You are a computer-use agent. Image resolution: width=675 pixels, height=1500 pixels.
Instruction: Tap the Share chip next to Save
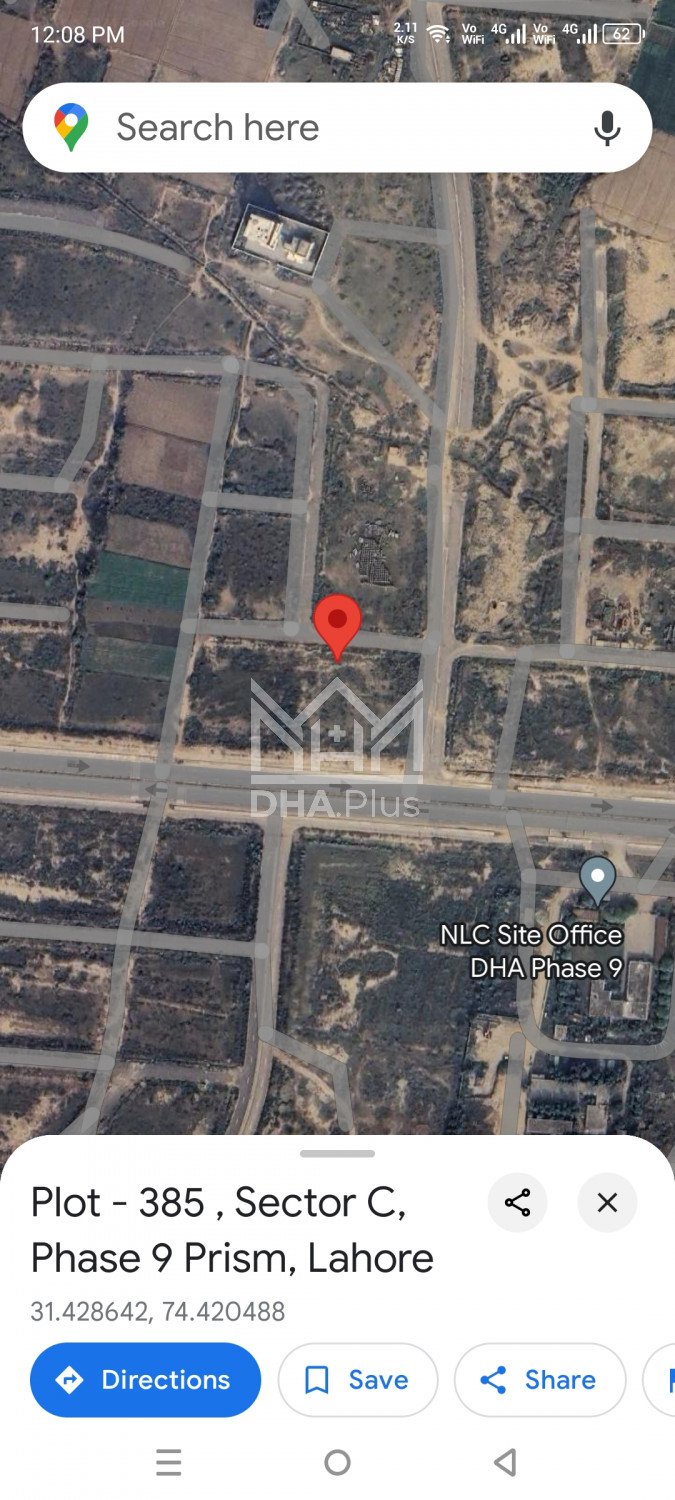point(540,1380)
